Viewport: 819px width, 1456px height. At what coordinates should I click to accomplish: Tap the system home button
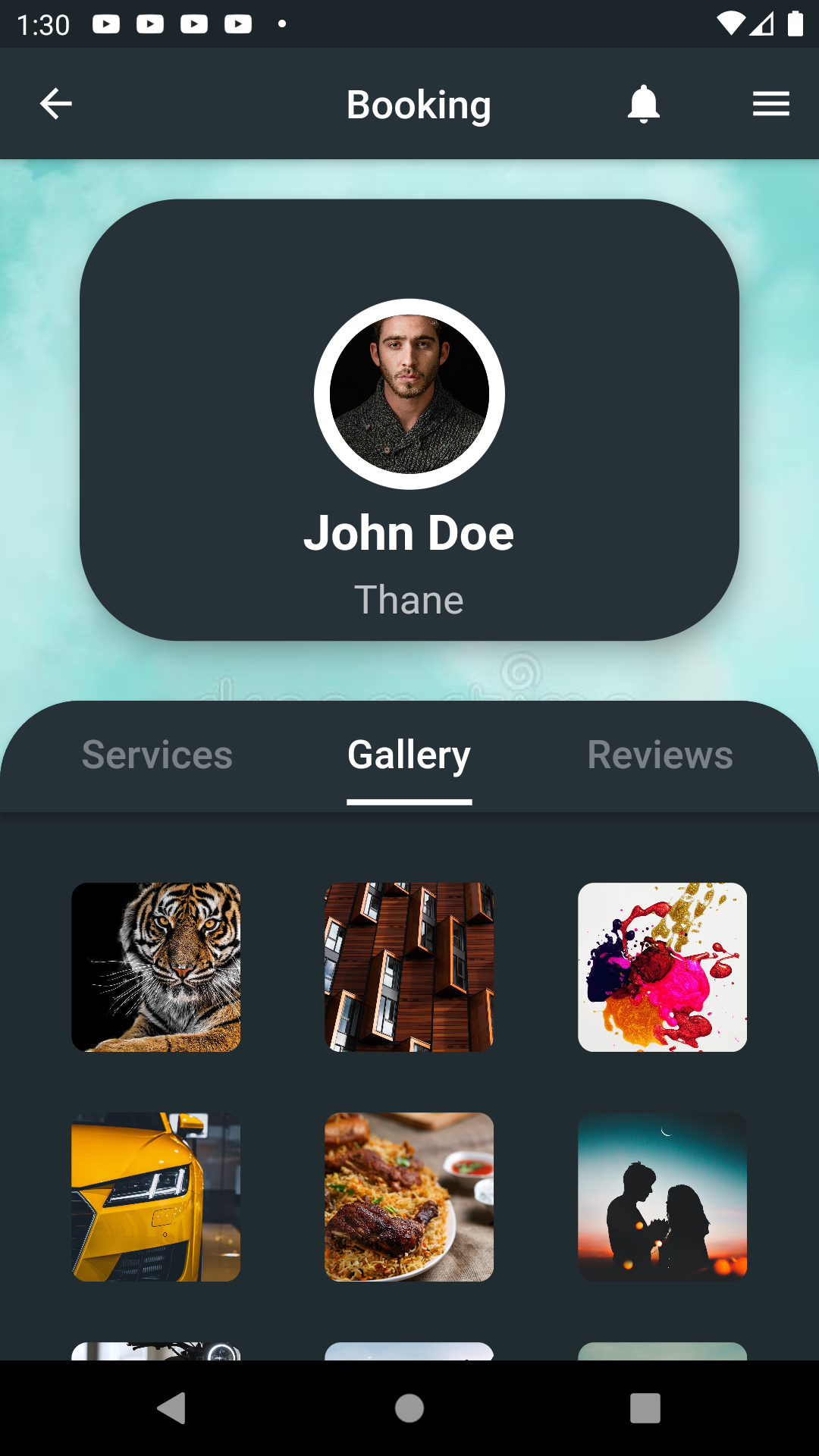click(409, 1408)
